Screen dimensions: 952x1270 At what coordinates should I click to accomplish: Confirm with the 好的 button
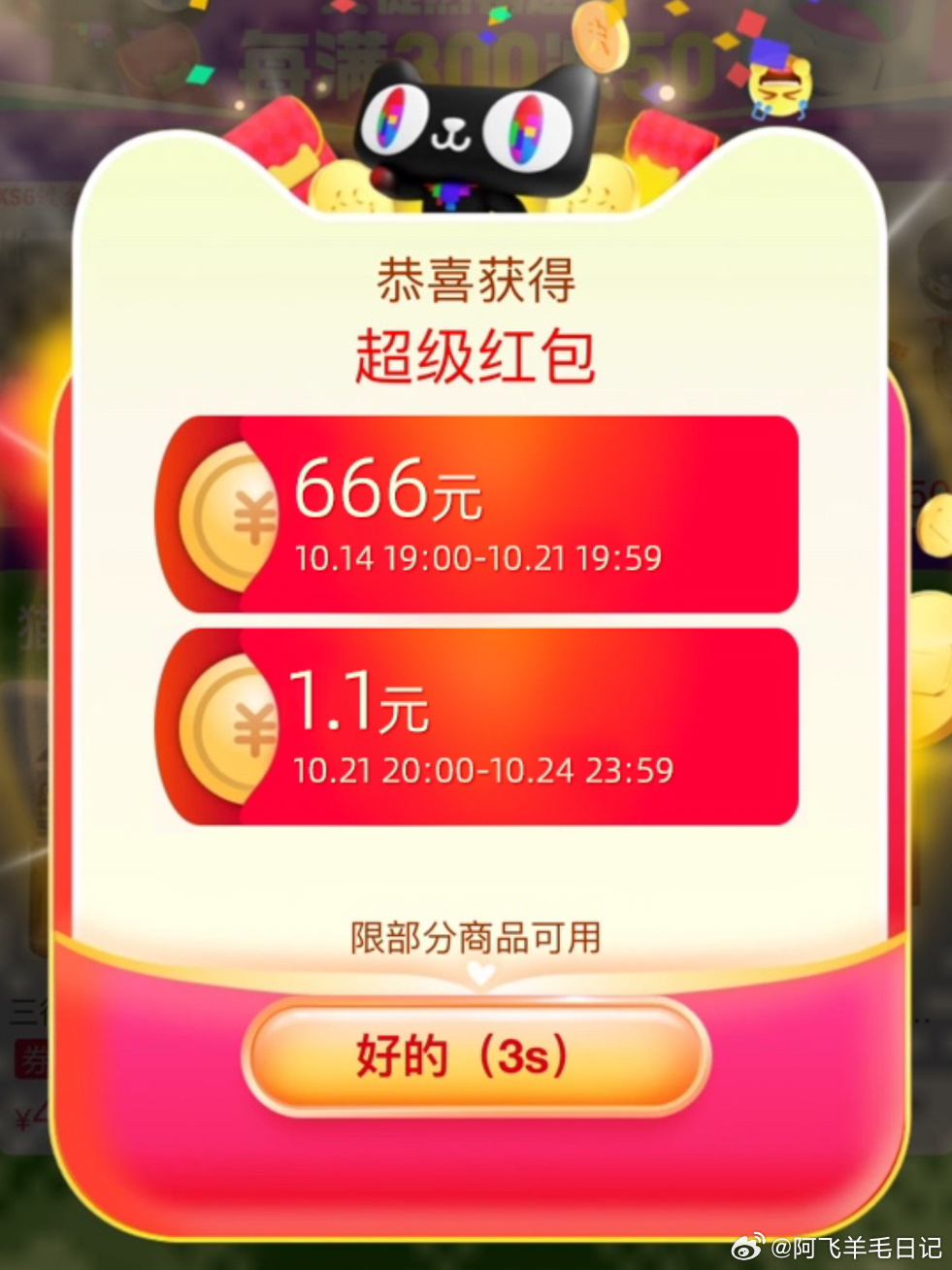[476, 1056]
